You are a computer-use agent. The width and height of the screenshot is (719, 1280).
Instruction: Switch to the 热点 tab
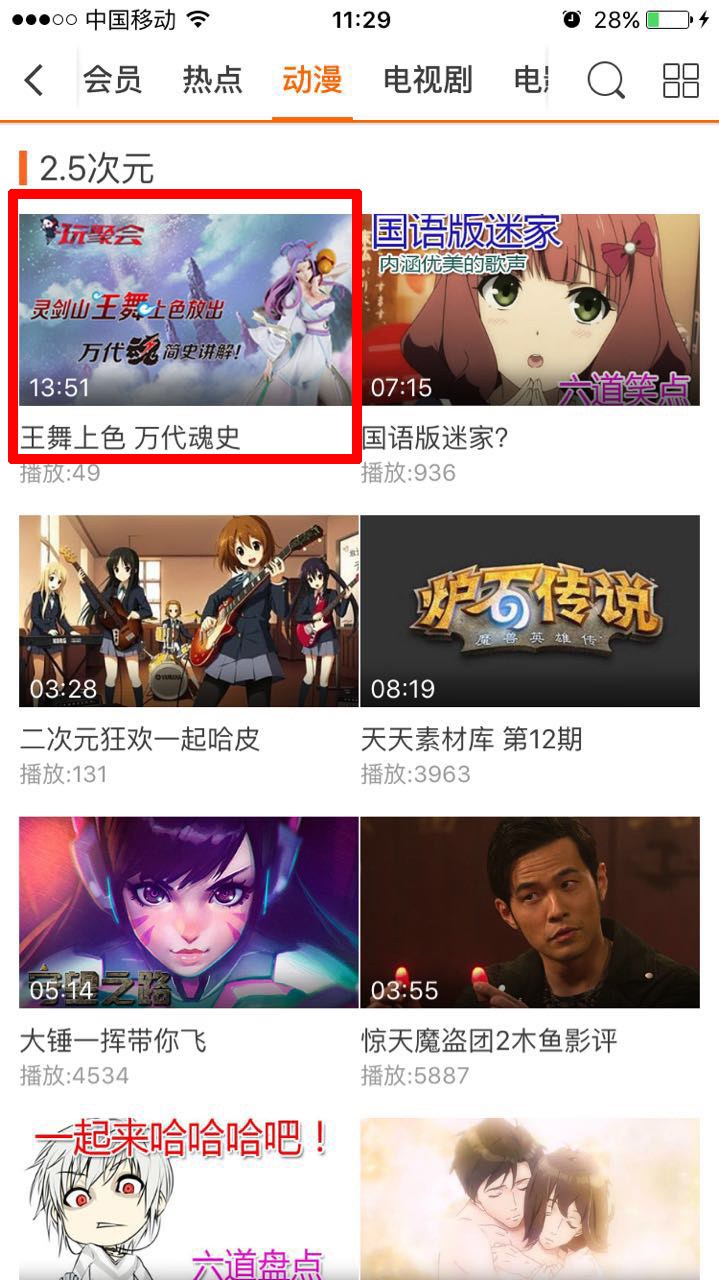212,80
